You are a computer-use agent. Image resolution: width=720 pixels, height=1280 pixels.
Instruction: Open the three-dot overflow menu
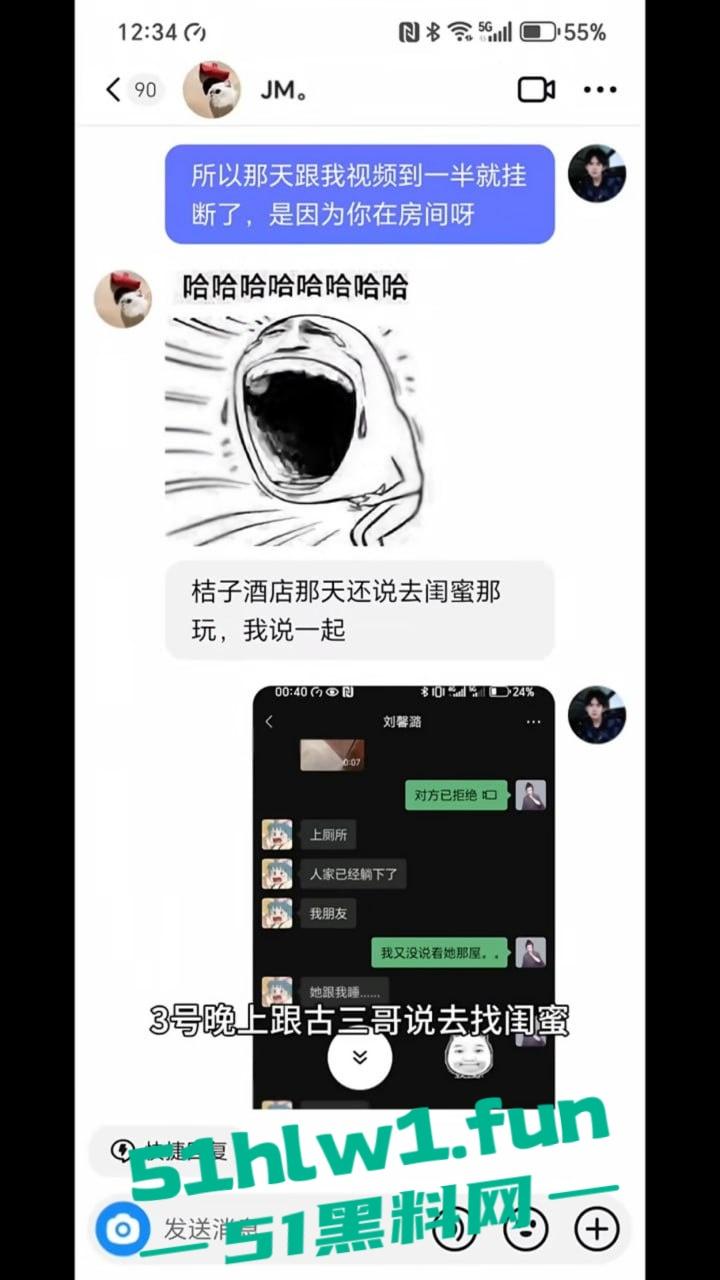coord(600,90)
